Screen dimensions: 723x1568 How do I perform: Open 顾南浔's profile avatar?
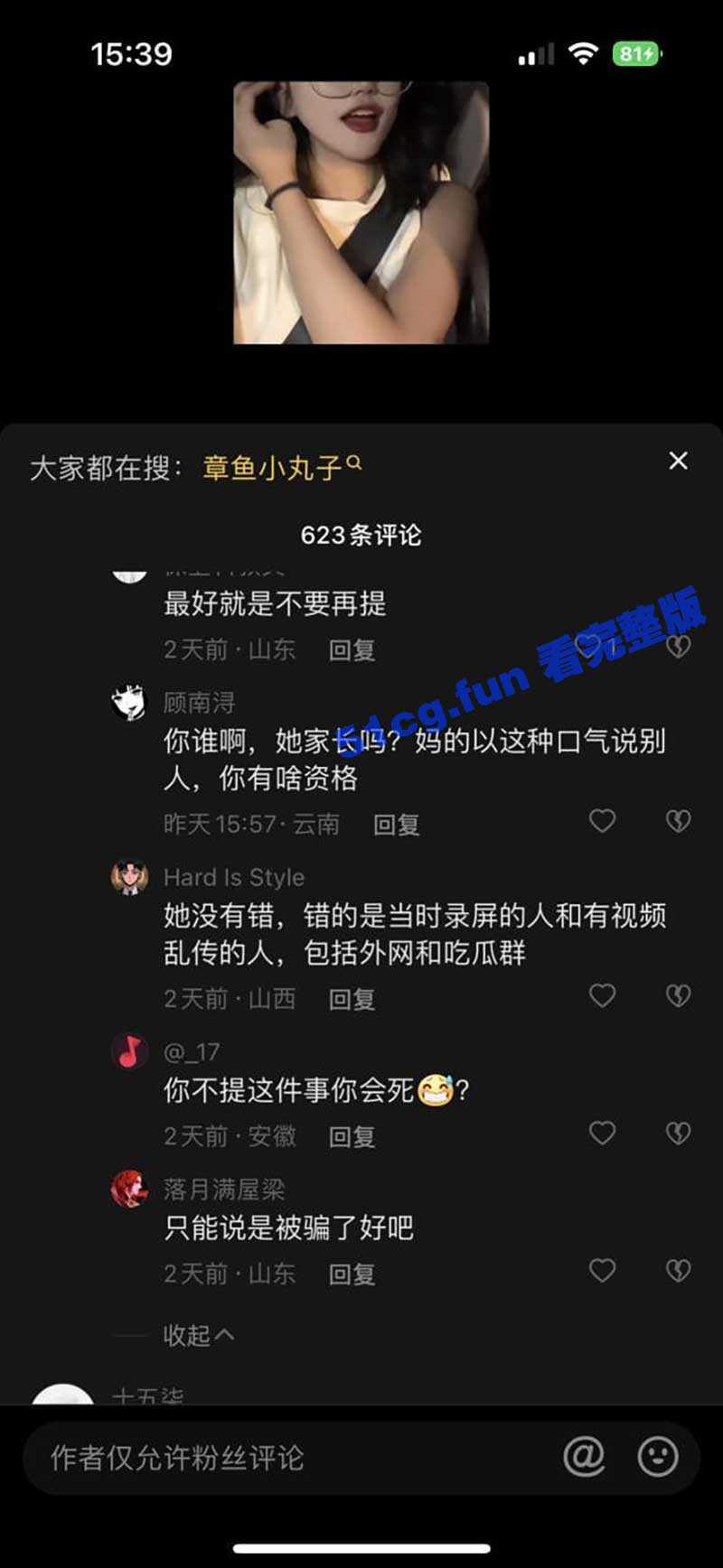pyautogui.click(x=129, y=703)
